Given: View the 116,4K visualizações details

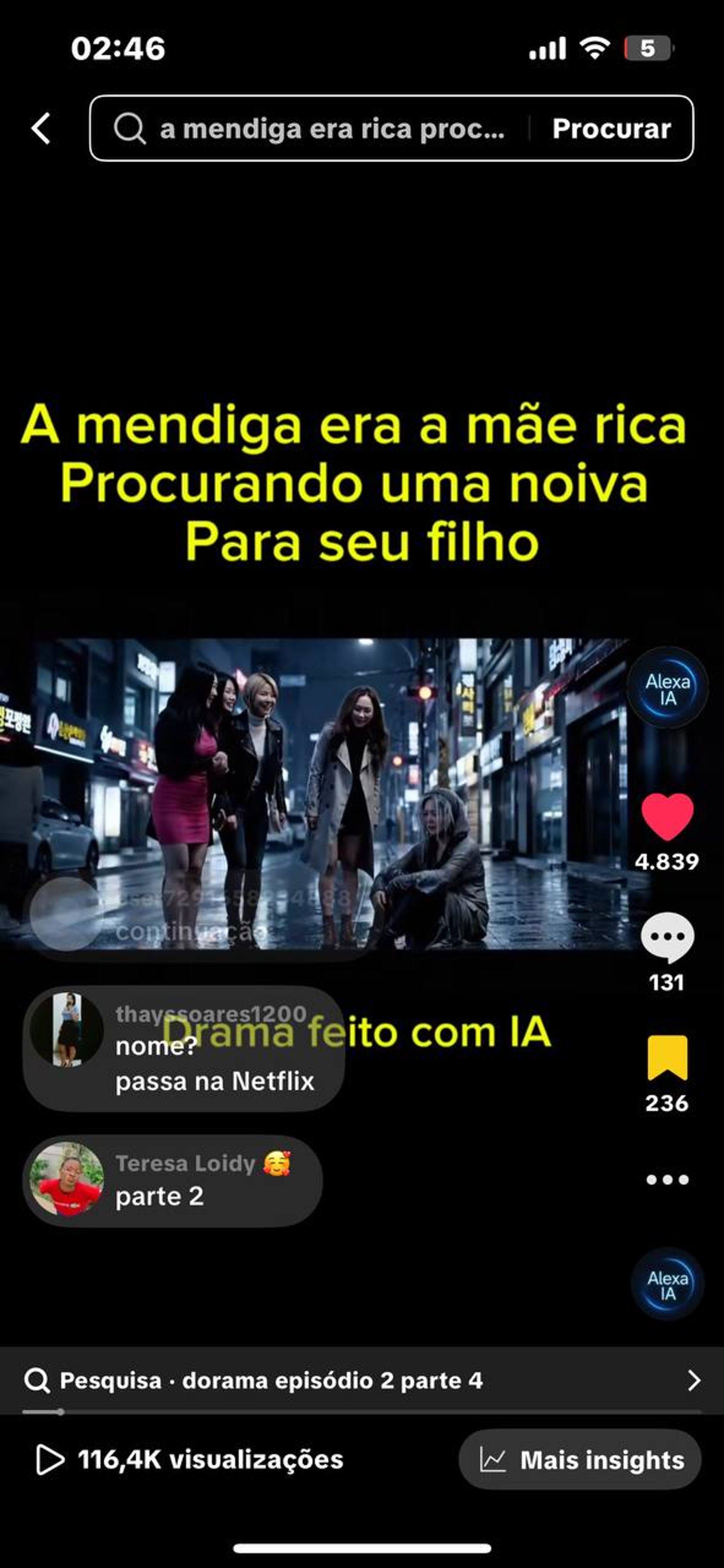Looking at the screenshot, I should click(190, 1460).
